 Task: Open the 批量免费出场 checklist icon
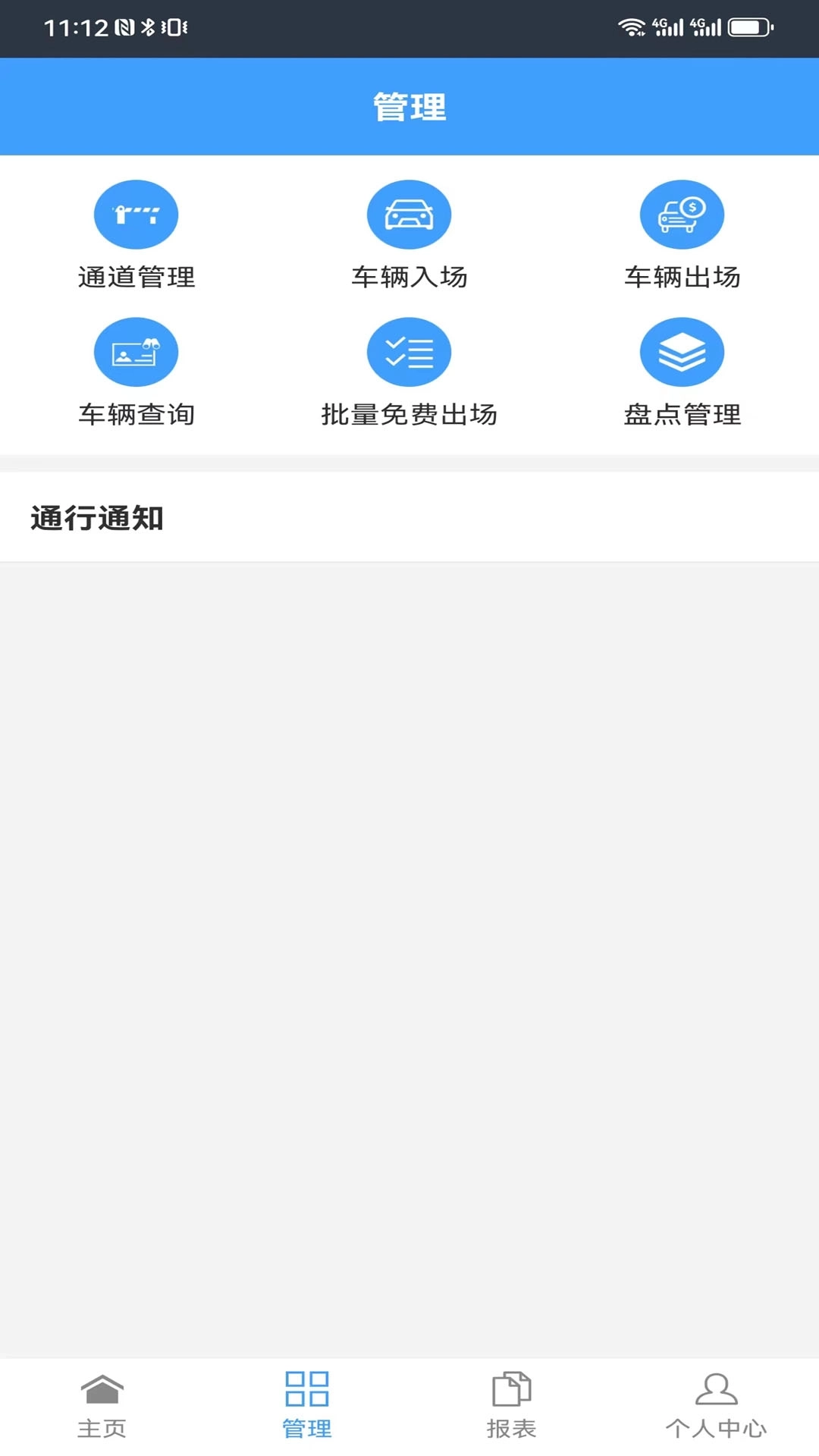(x=409, y=351)
